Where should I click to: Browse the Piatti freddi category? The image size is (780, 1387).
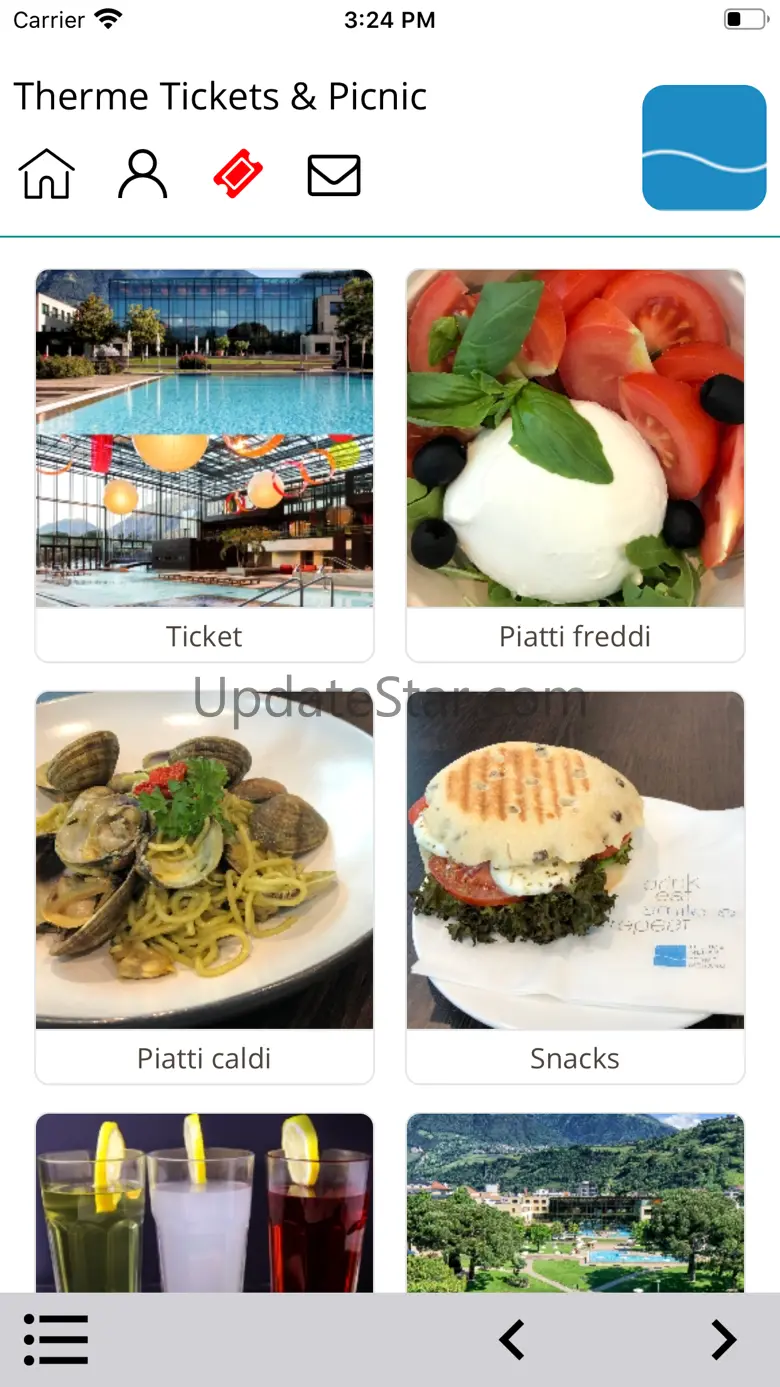pos(575,465)
